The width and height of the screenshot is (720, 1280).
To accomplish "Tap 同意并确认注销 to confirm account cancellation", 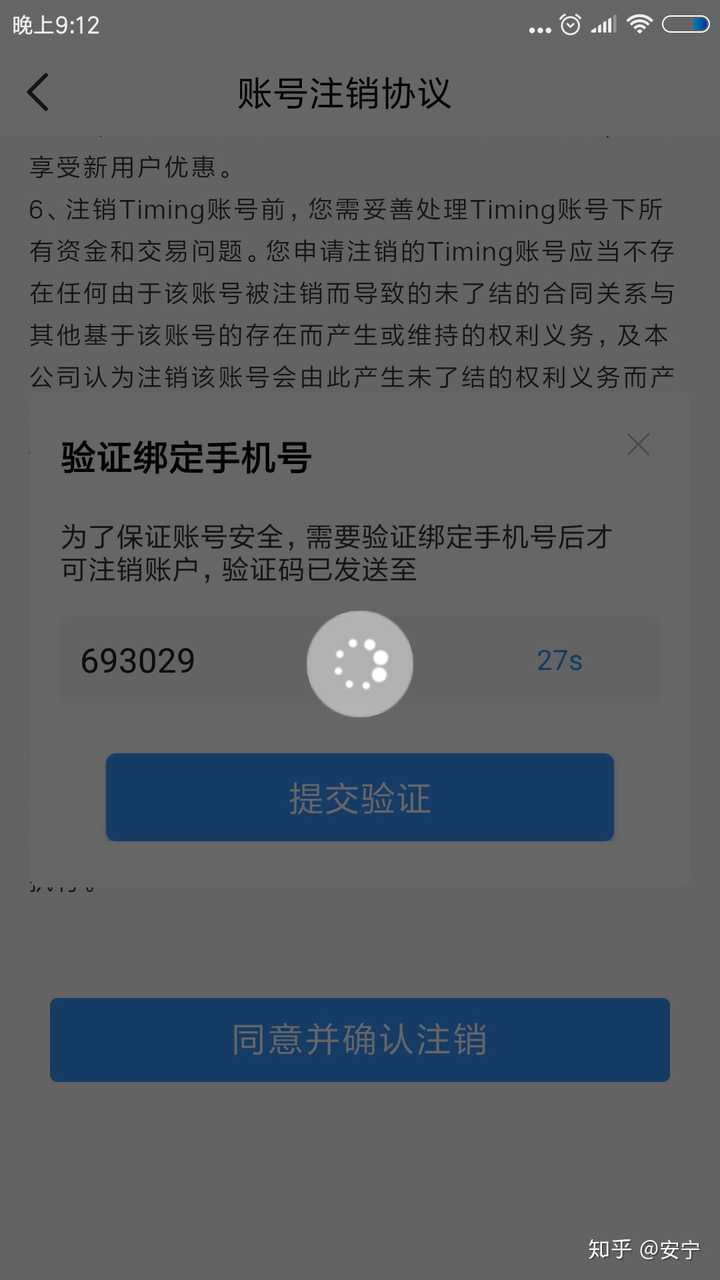I will pos(360,1040).
